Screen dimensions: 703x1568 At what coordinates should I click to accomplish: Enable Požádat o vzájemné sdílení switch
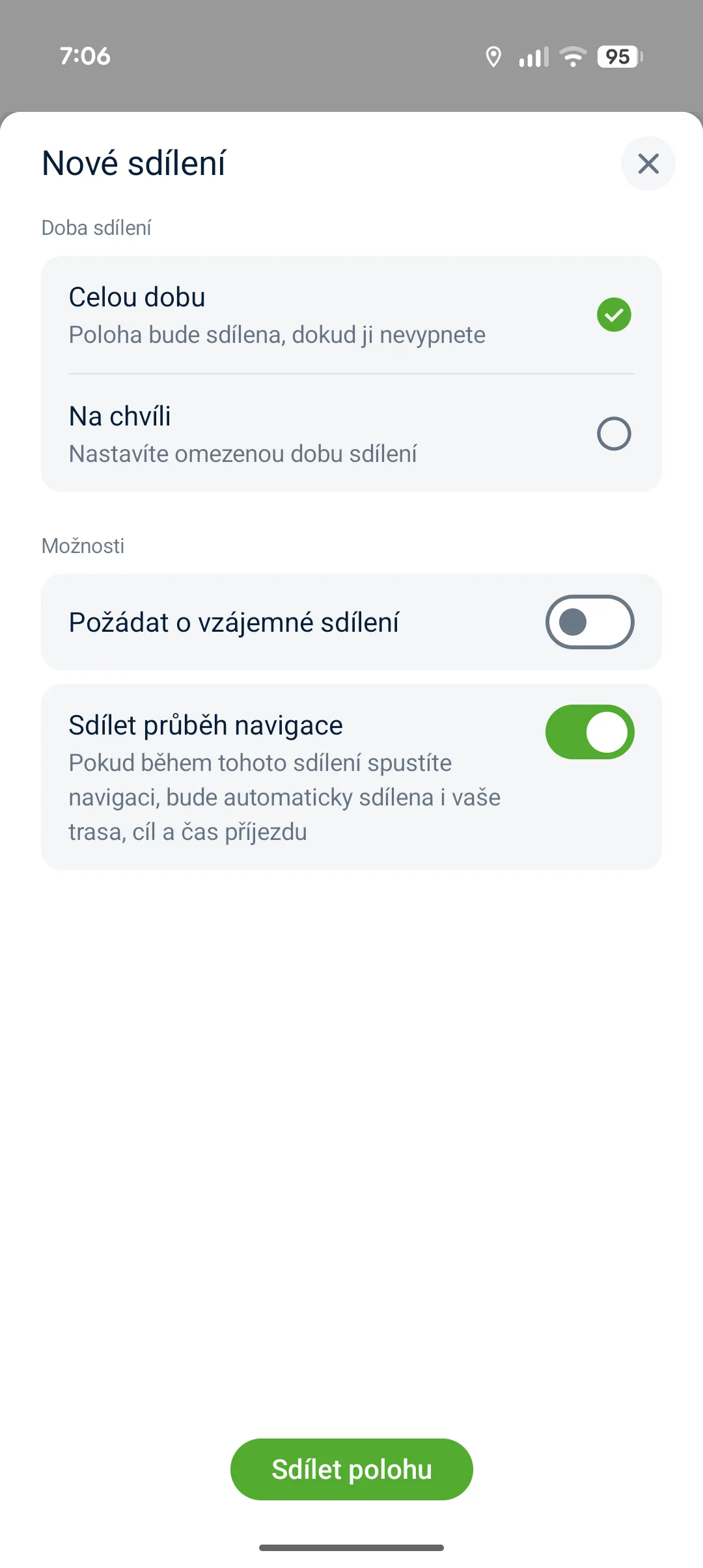point(589,622)
